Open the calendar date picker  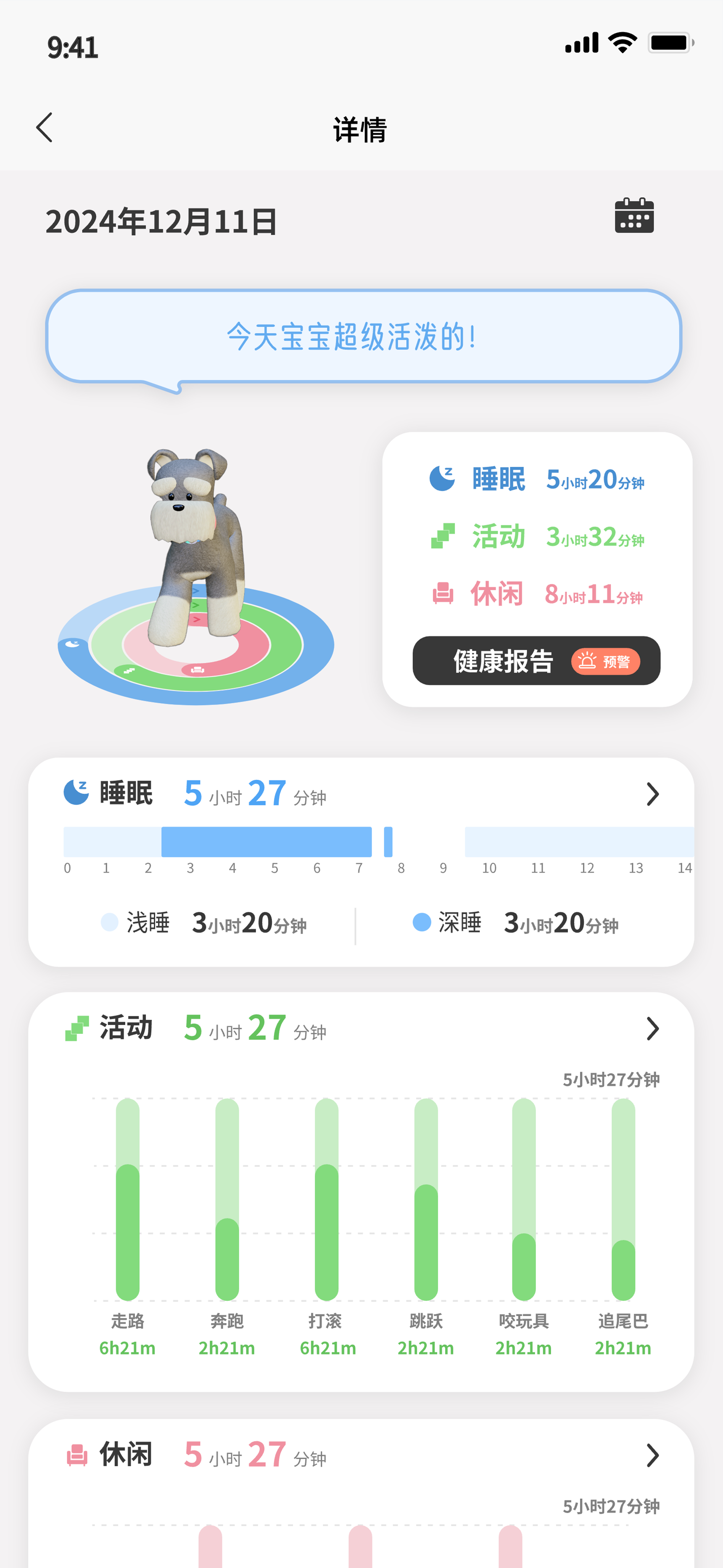click(x=633, y=215)
